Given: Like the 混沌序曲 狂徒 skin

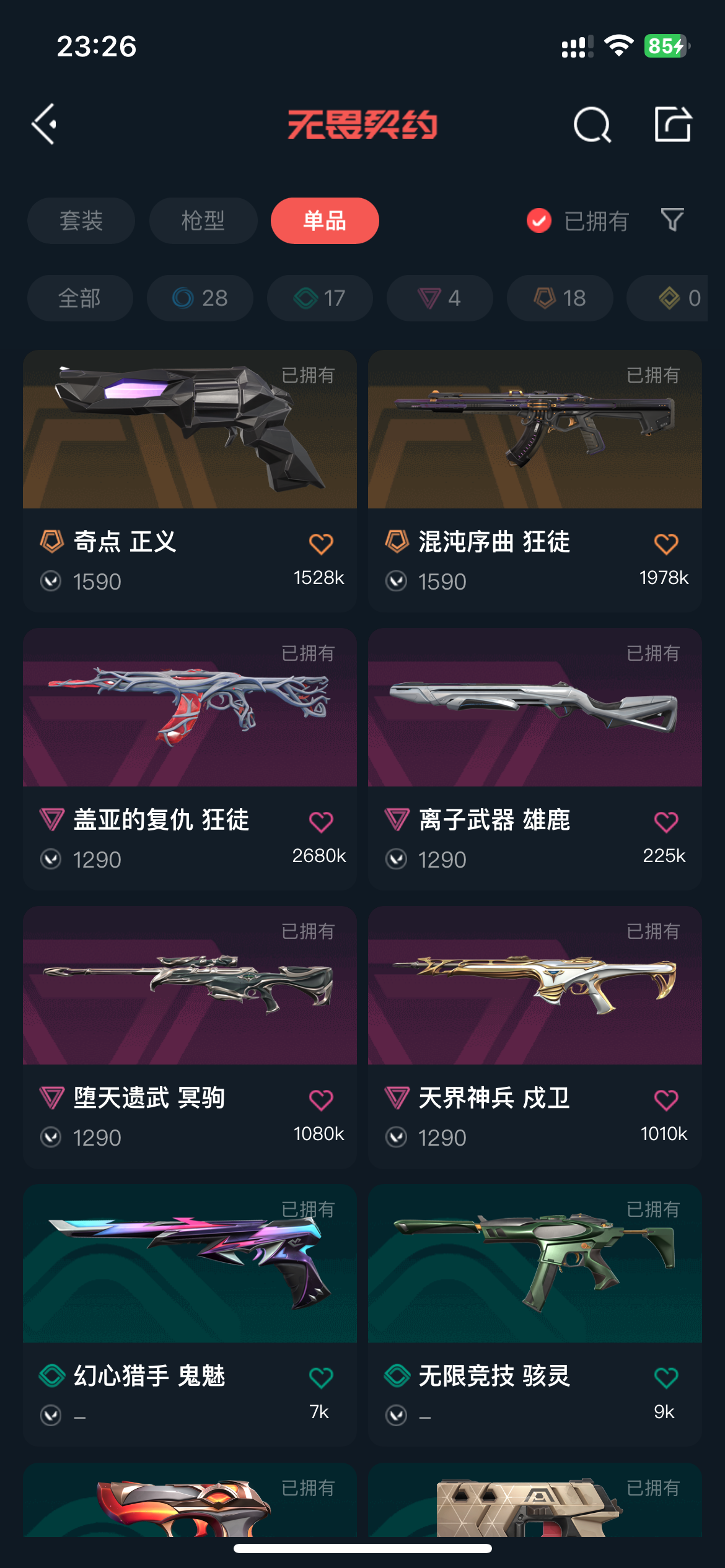Looking at the screenshot, I should click(666, 544).
